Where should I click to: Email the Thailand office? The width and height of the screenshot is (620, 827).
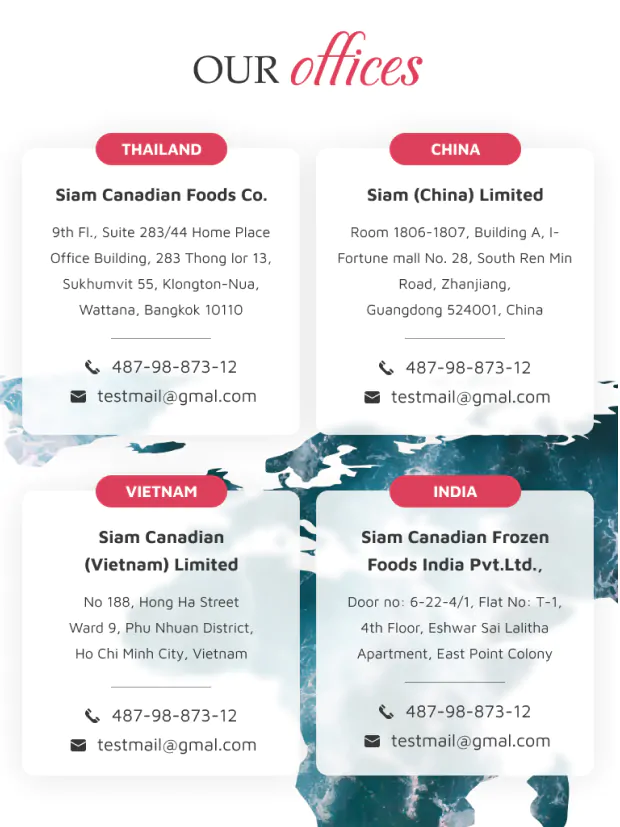click(x=176, y=396)
